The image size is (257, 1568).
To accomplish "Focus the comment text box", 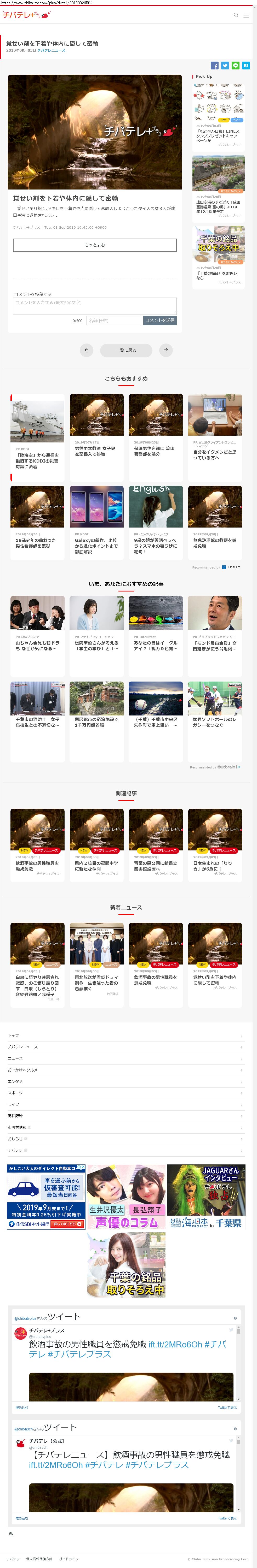I will (x=95, y=306).
